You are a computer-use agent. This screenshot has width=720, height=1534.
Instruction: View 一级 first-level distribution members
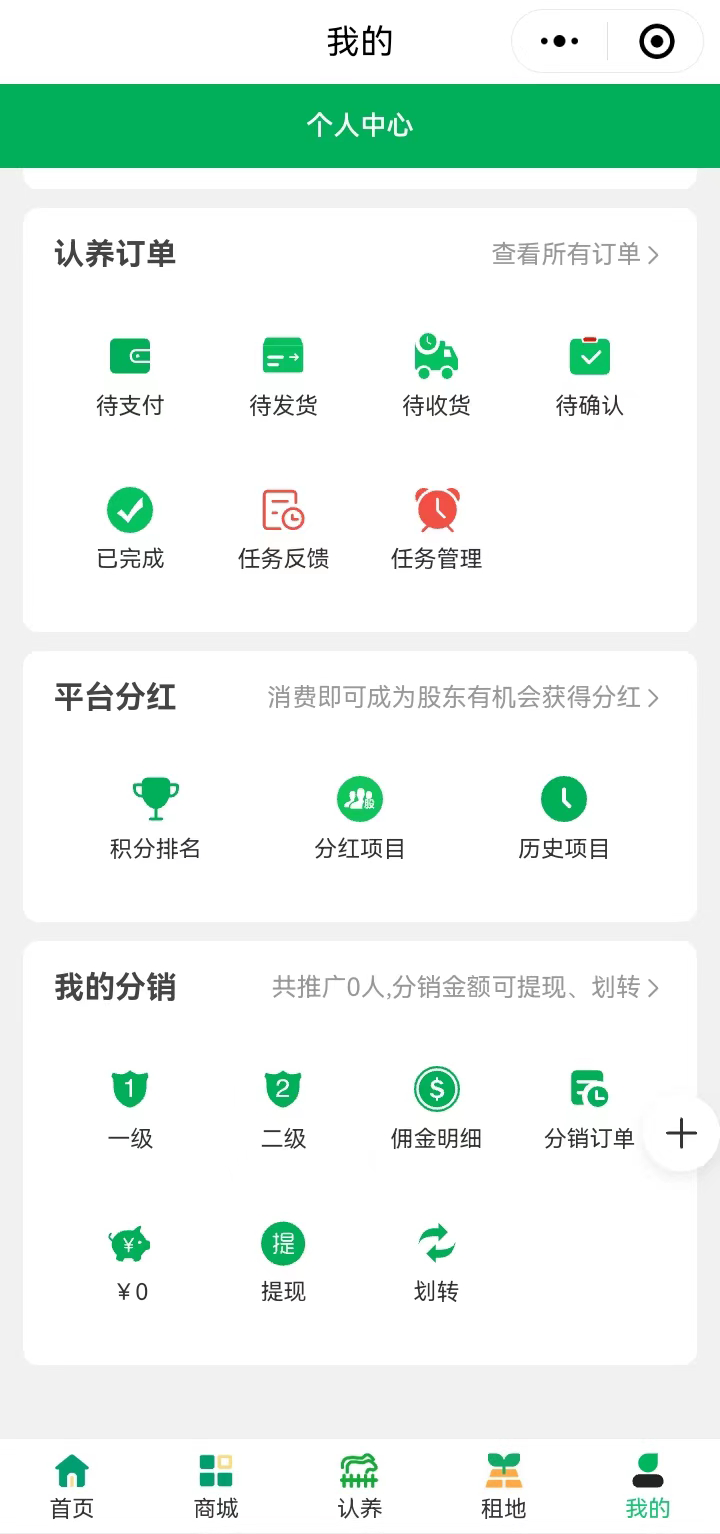click(130, 1110)
